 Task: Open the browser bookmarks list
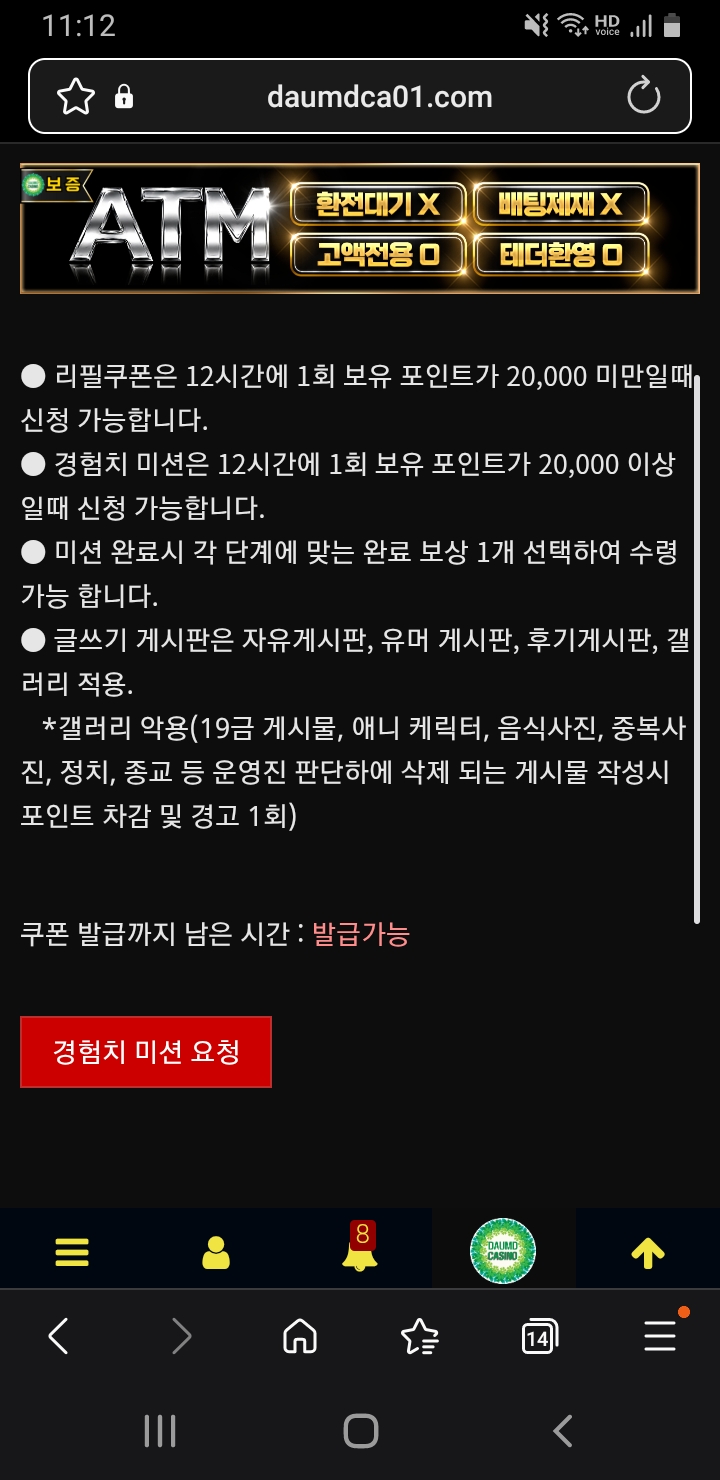[419, 1335]
